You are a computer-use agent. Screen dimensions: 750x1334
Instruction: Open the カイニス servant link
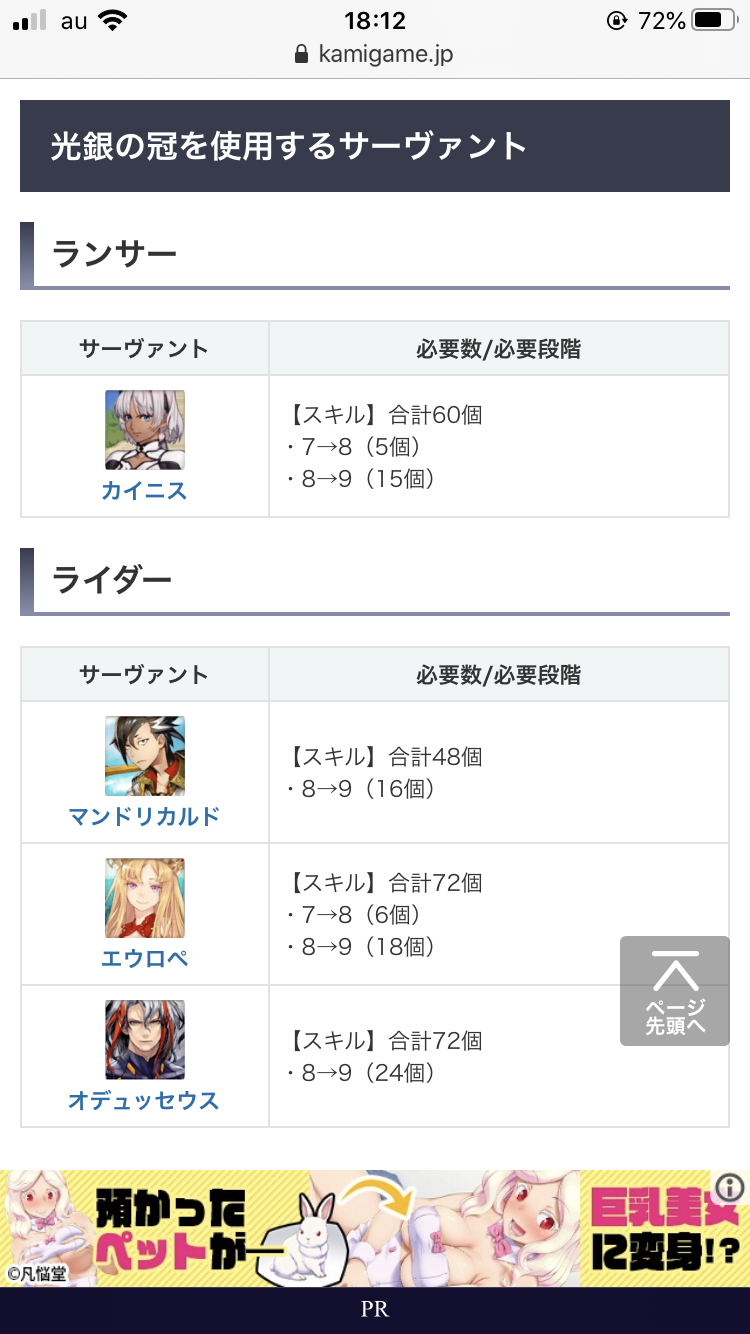(144, 491)
